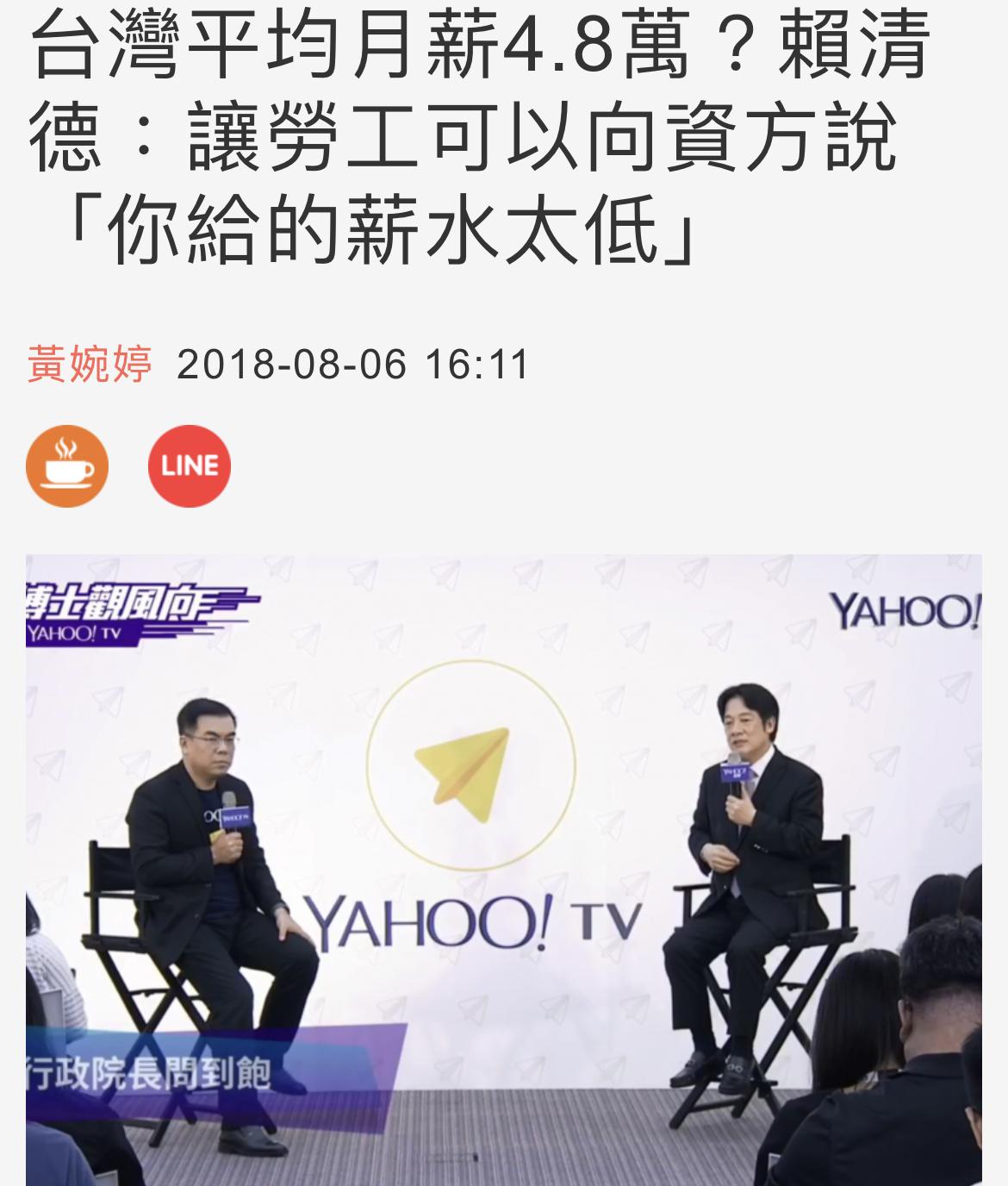Open author 黃婉婷's page

[x=90, y=364]
